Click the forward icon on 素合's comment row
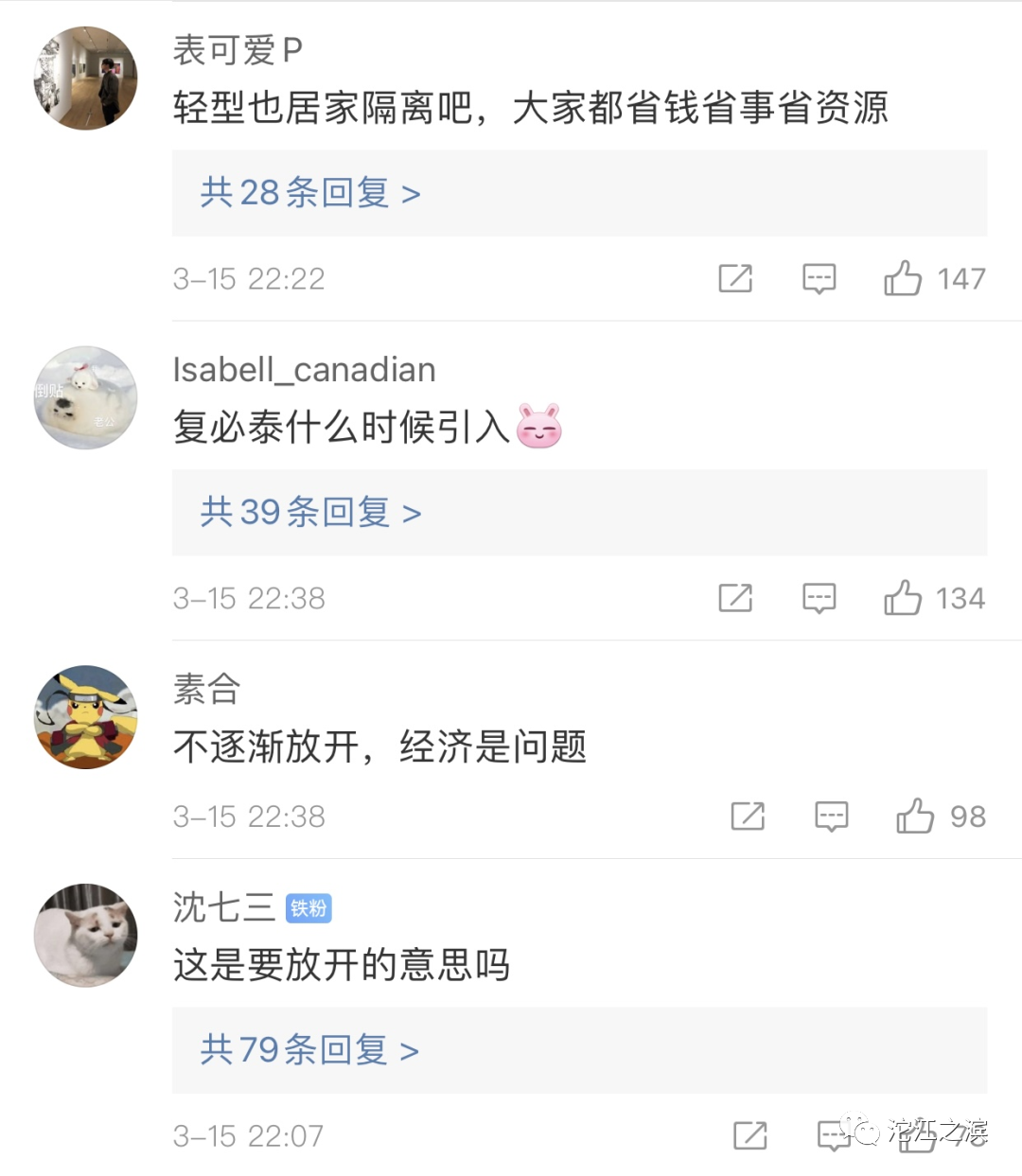 [748, 816]
